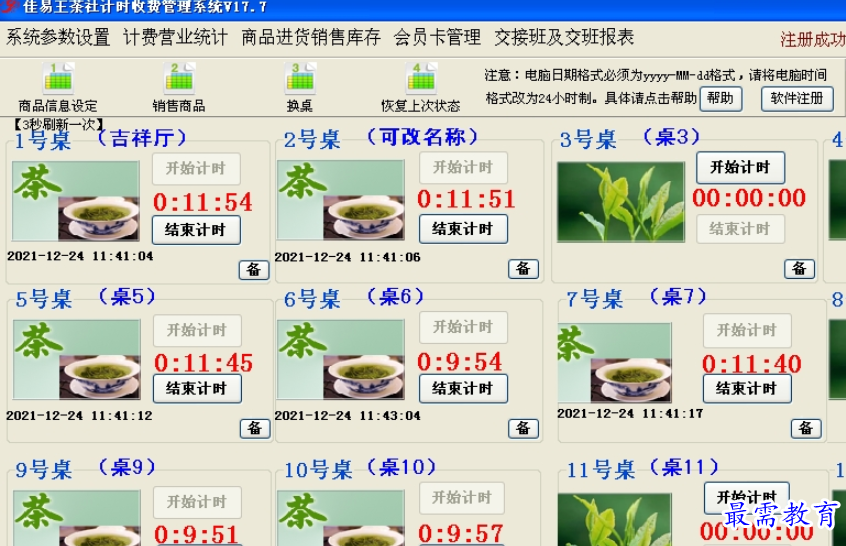Viewport: 846px width, 546px height.
Task: Open the 备 note for 3号桌
Action: pyautogui.click(x=798, y=268)
